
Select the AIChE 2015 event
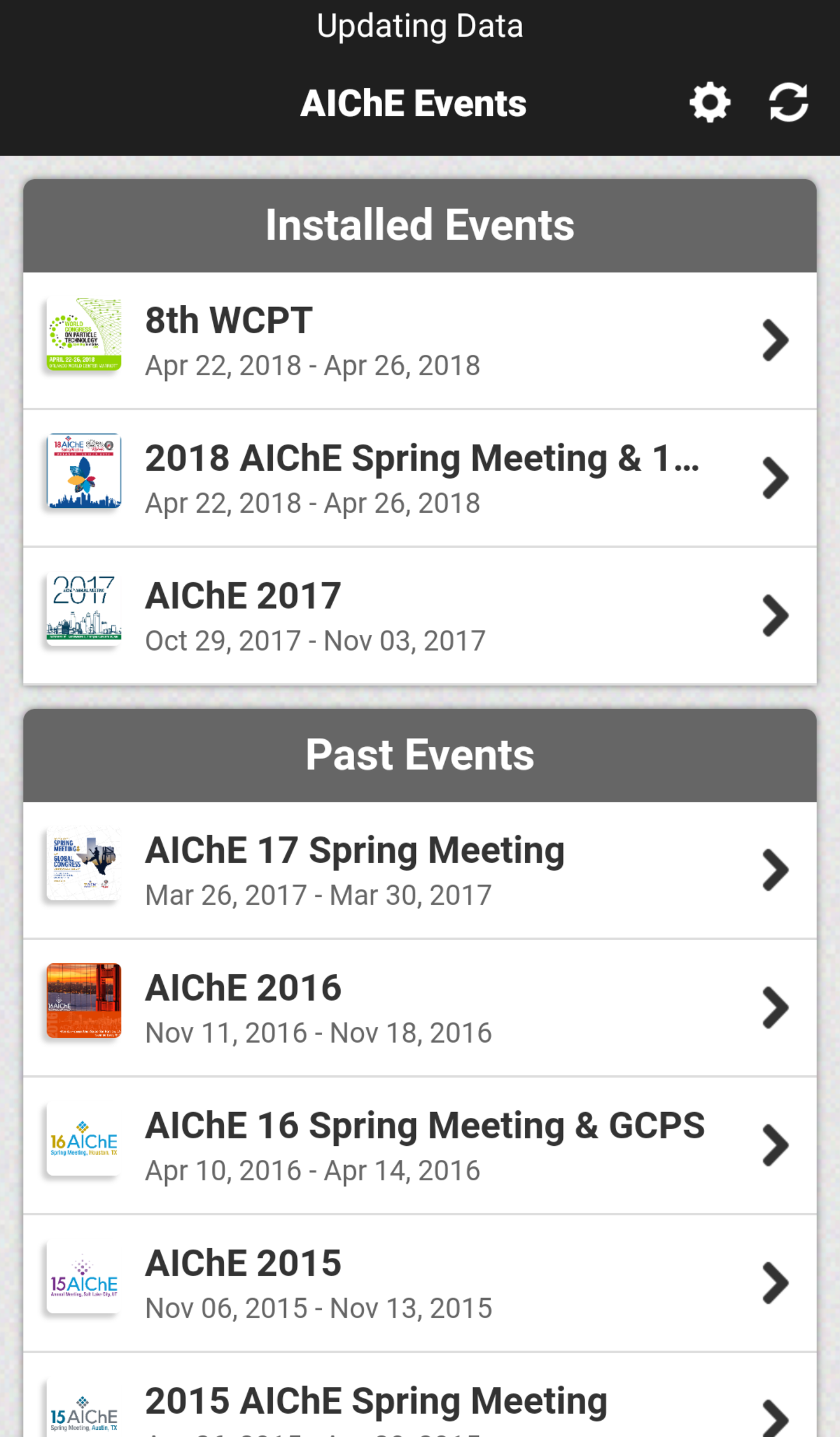coord(420,1284)
